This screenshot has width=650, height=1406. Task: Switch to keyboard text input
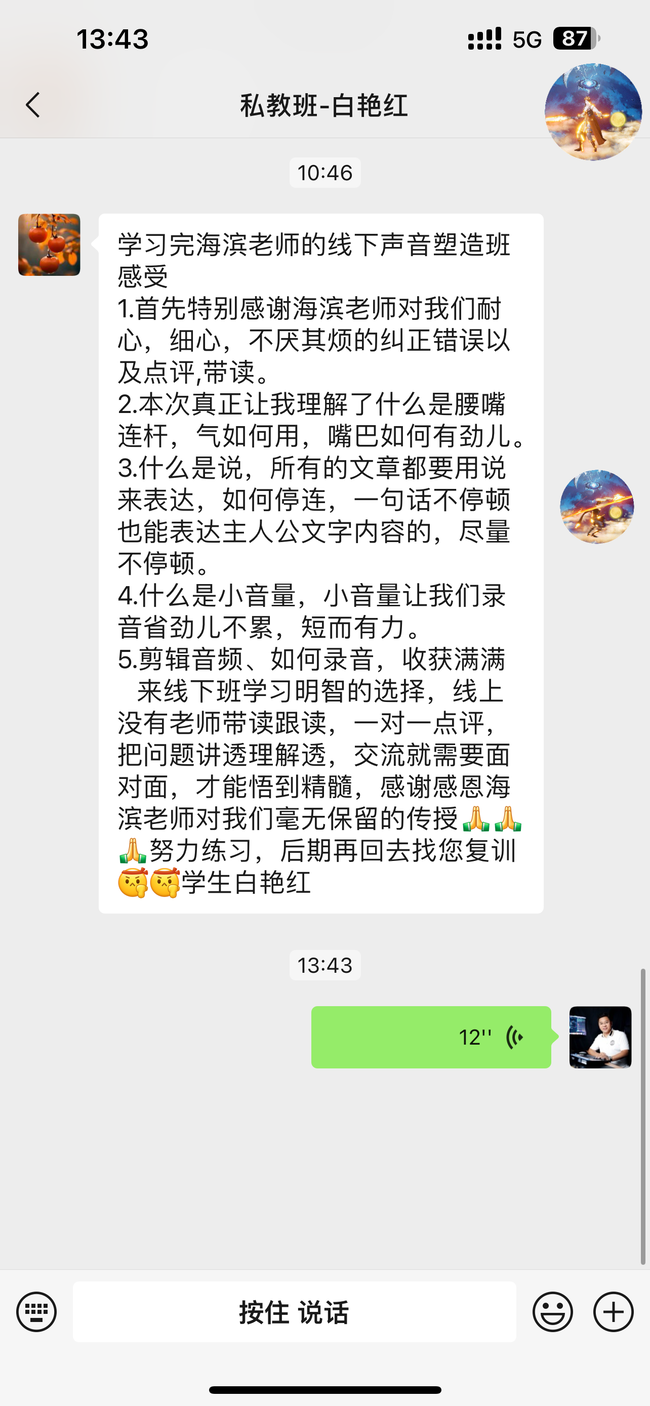37,1312
